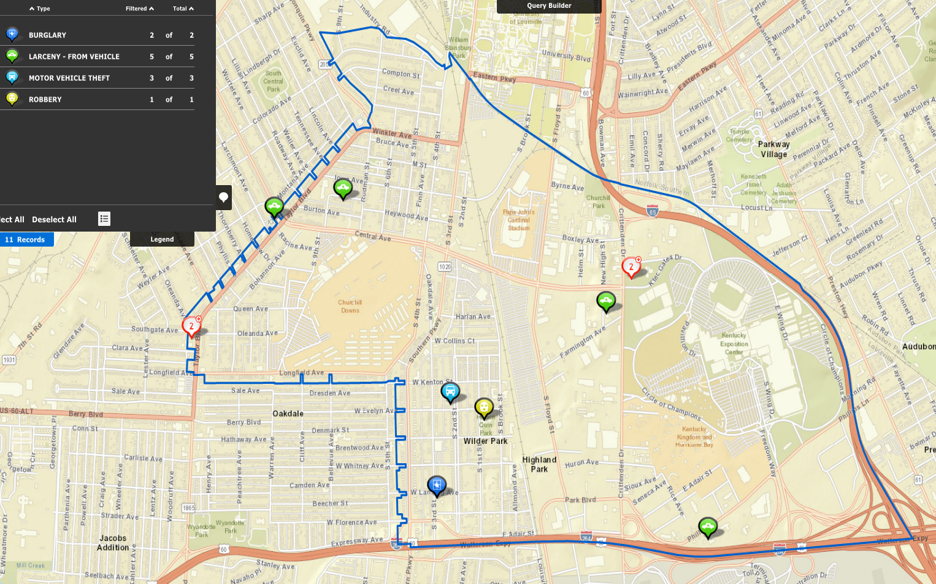Open the 11 Records tab

[x=25, y=240]
